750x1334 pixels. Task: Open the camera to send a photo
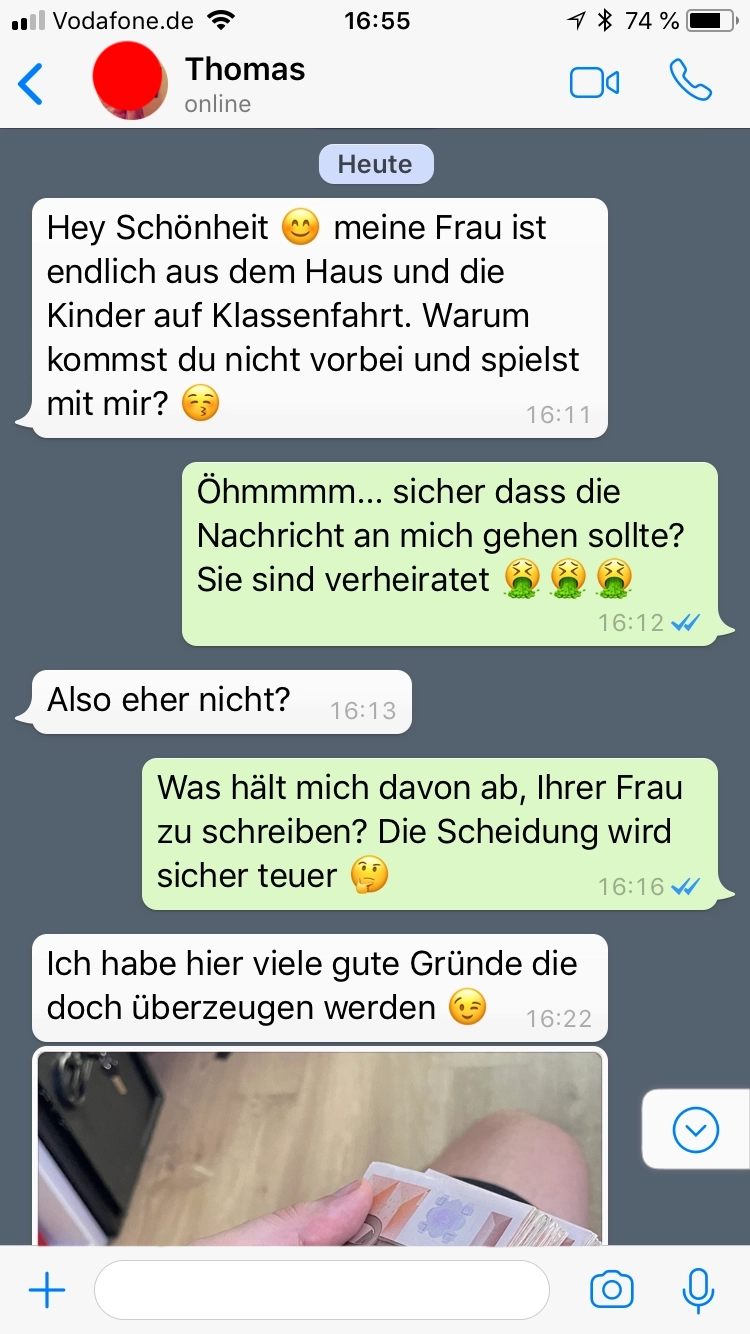coord(611,1290)
